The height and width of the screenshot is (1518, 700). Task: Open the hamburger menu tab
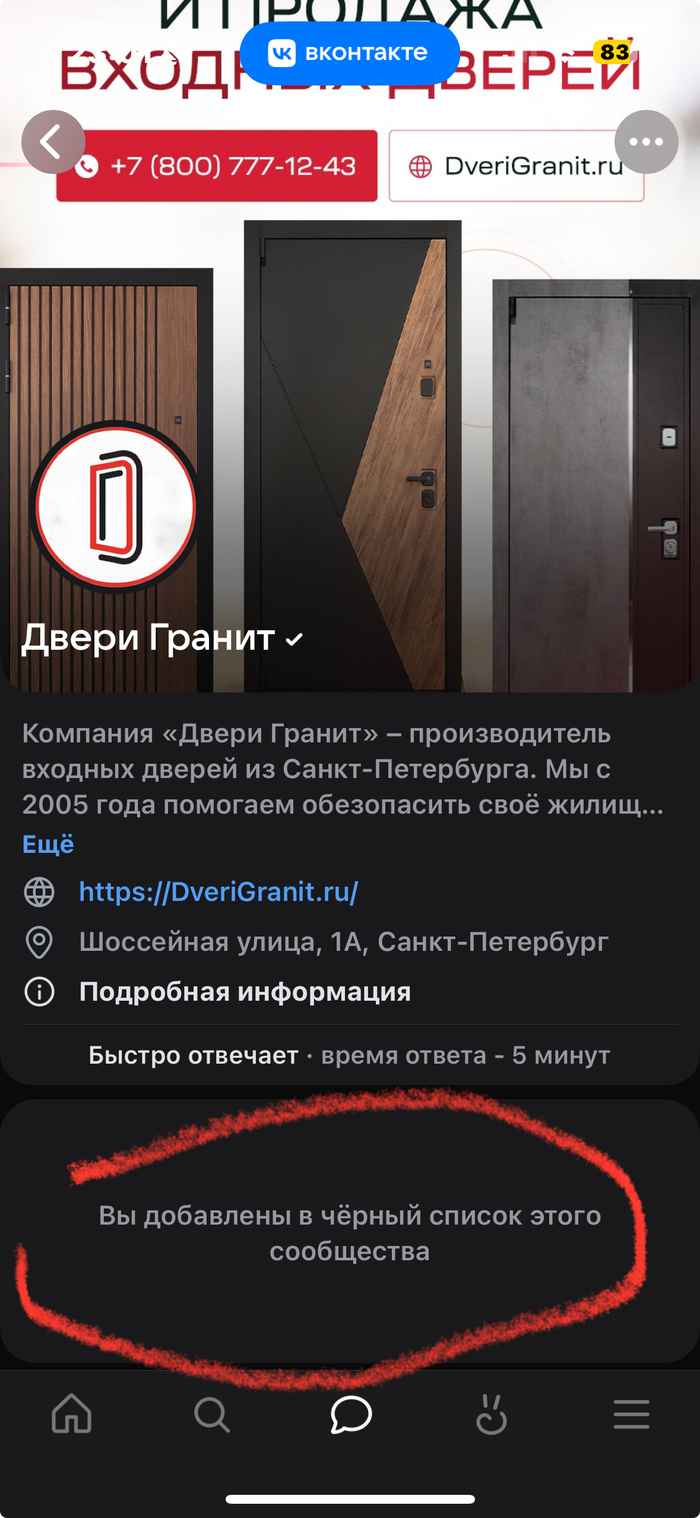[631, 1414]
